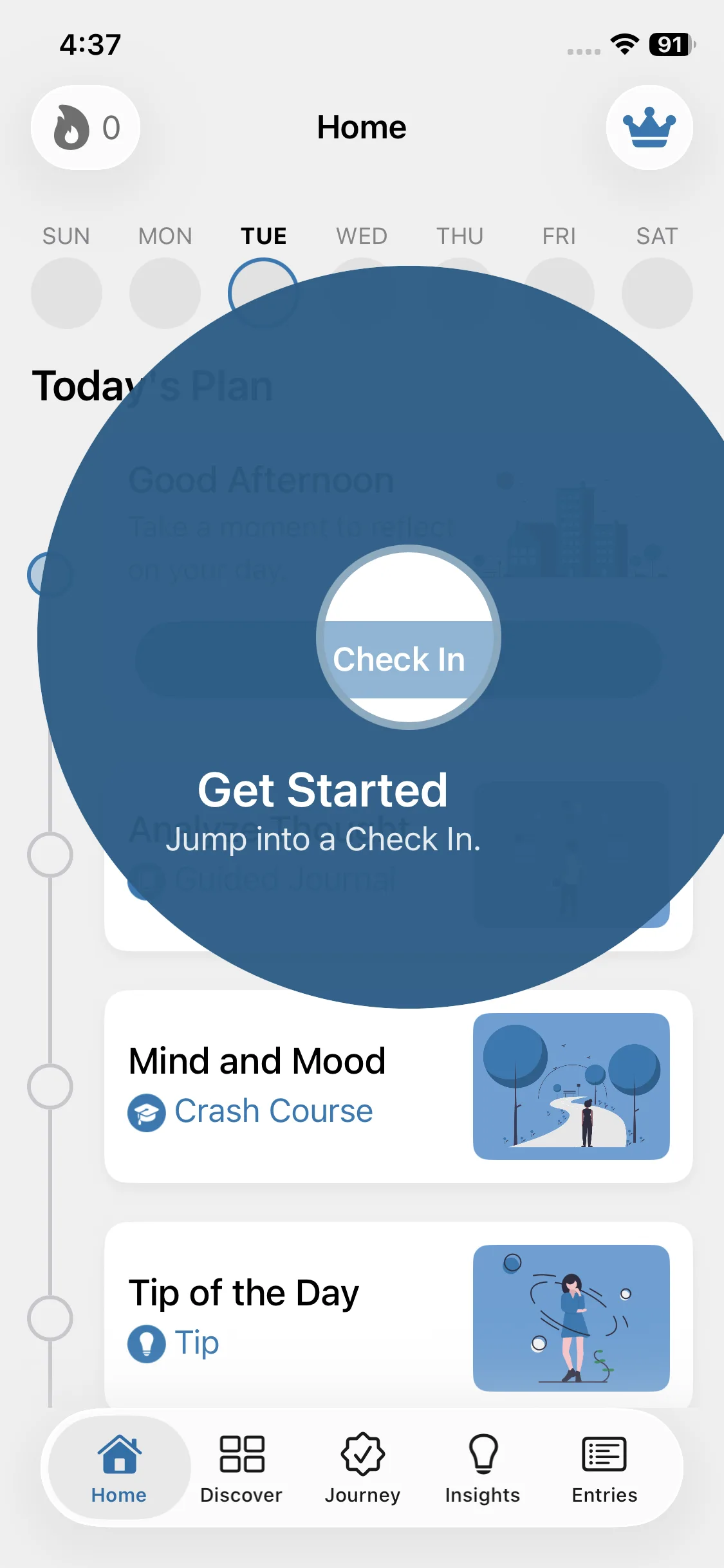Open the premium crown icon

(x=649, y=127)
